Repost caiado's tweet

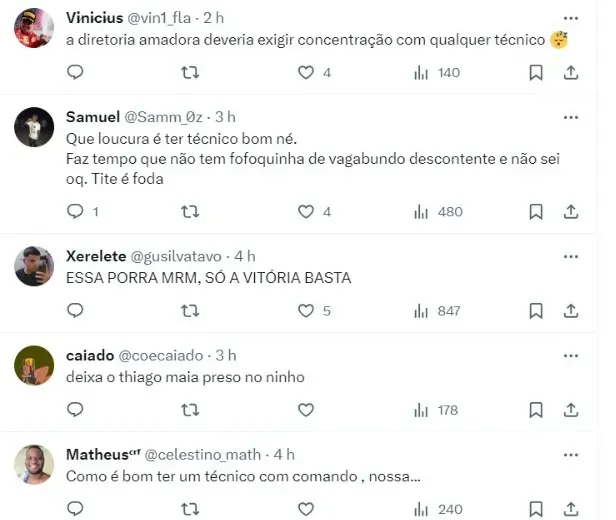190,410
